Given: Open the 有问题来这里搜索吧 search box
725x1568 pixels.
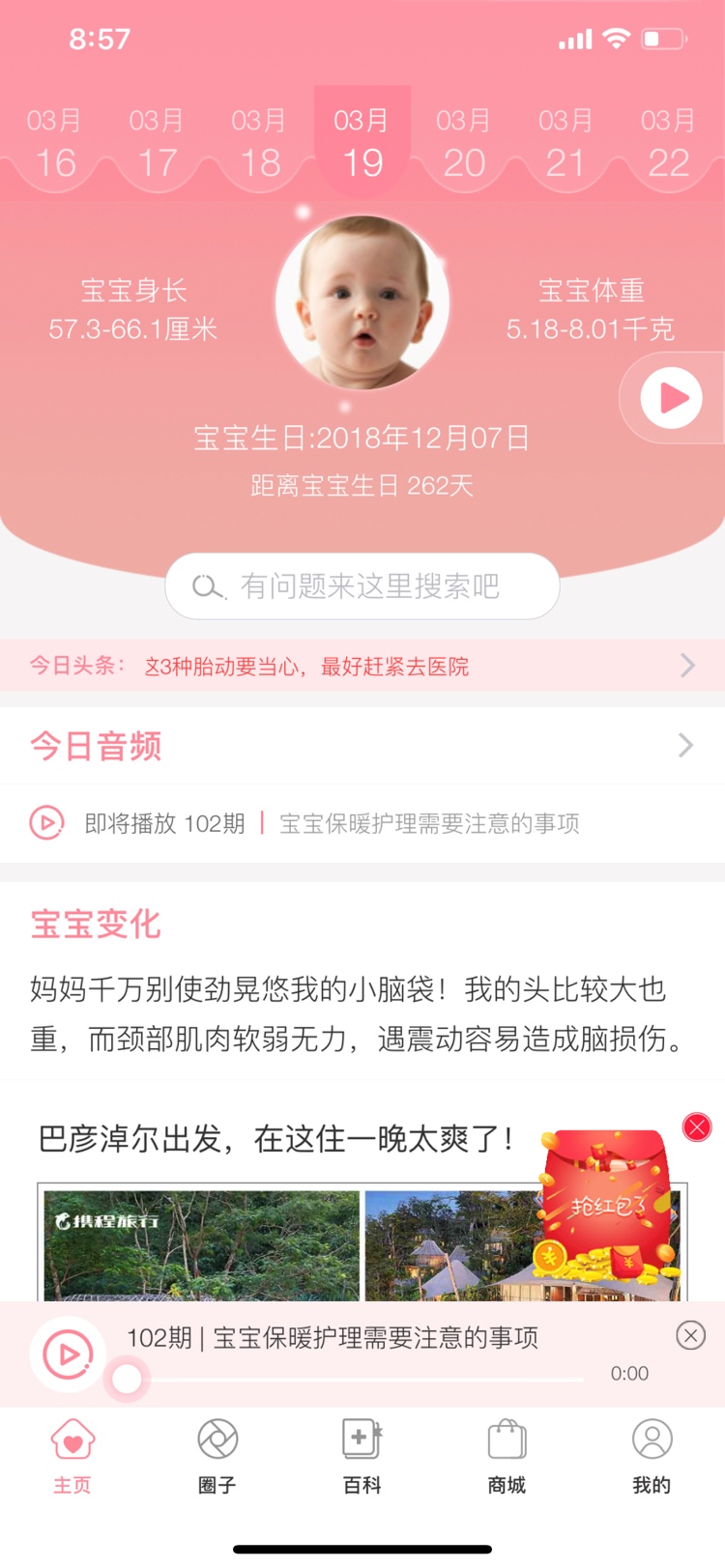Looking at the screenshot, I should [362, 586].
